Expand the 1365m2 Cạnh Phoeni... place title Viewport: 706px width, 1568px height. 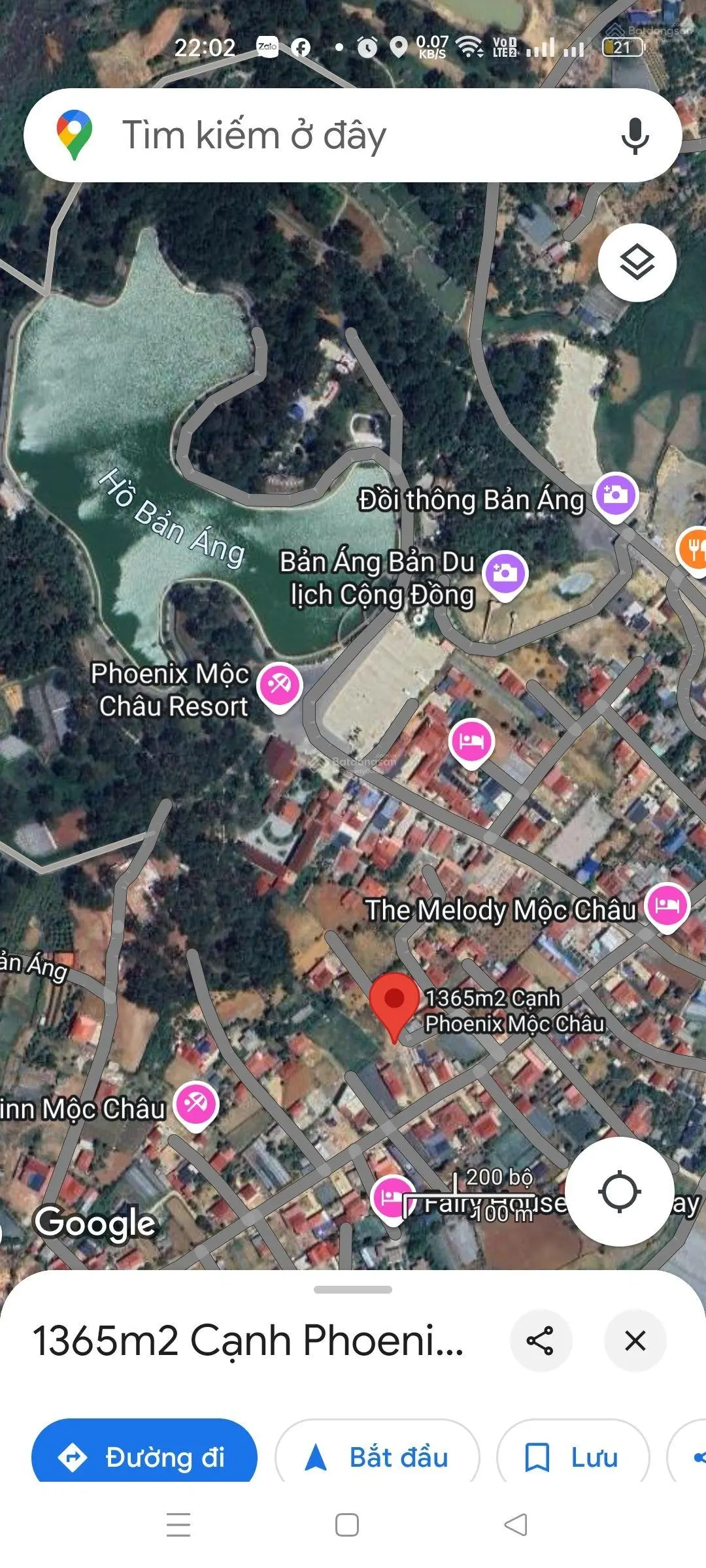click(248, 1341)
